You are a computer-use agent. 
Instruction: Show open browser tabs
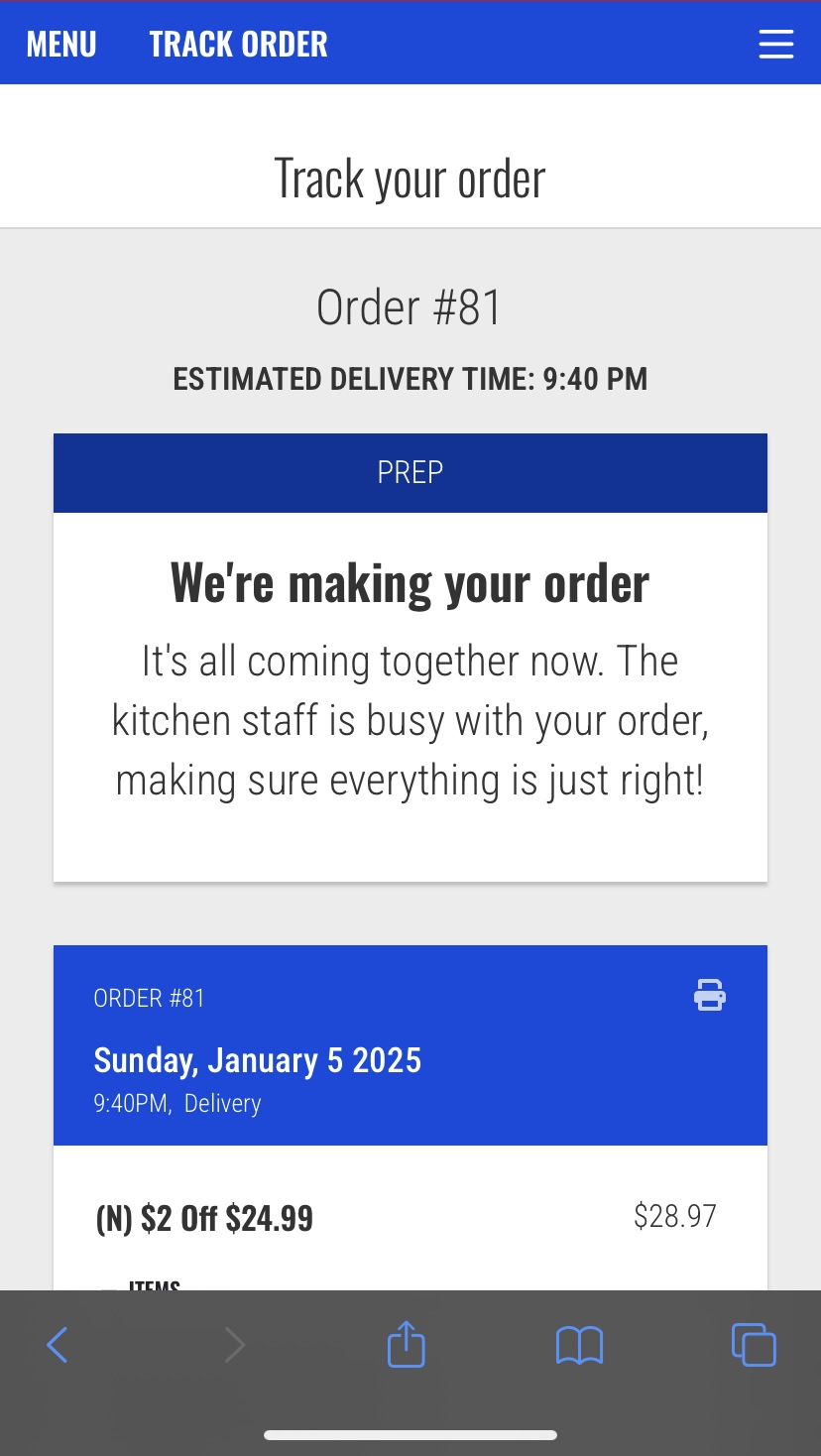point(754,1345)
